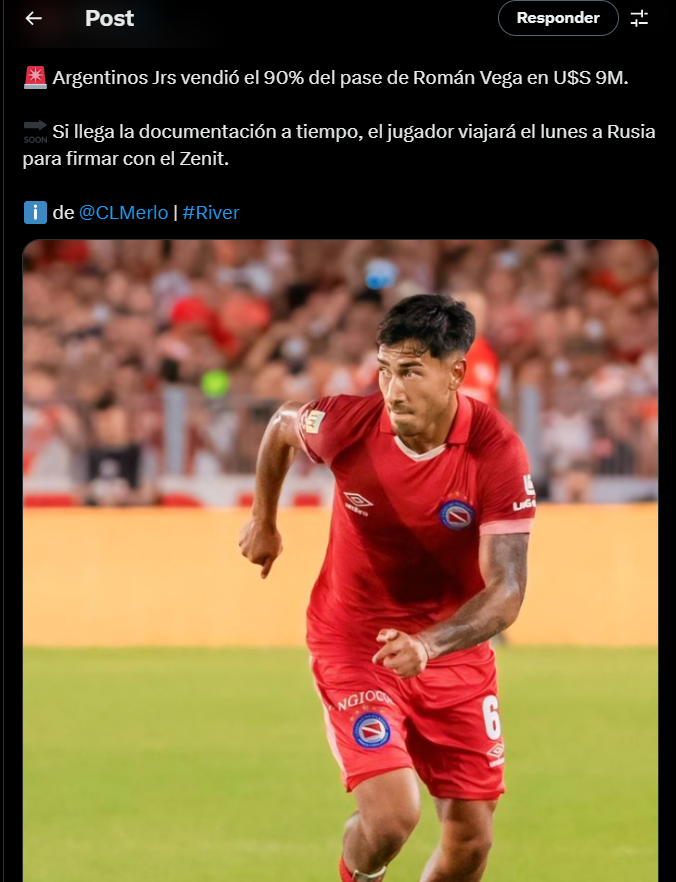Go back using the arrow icon
Viewport: 676px width, 882px height.
coord(34,18)
